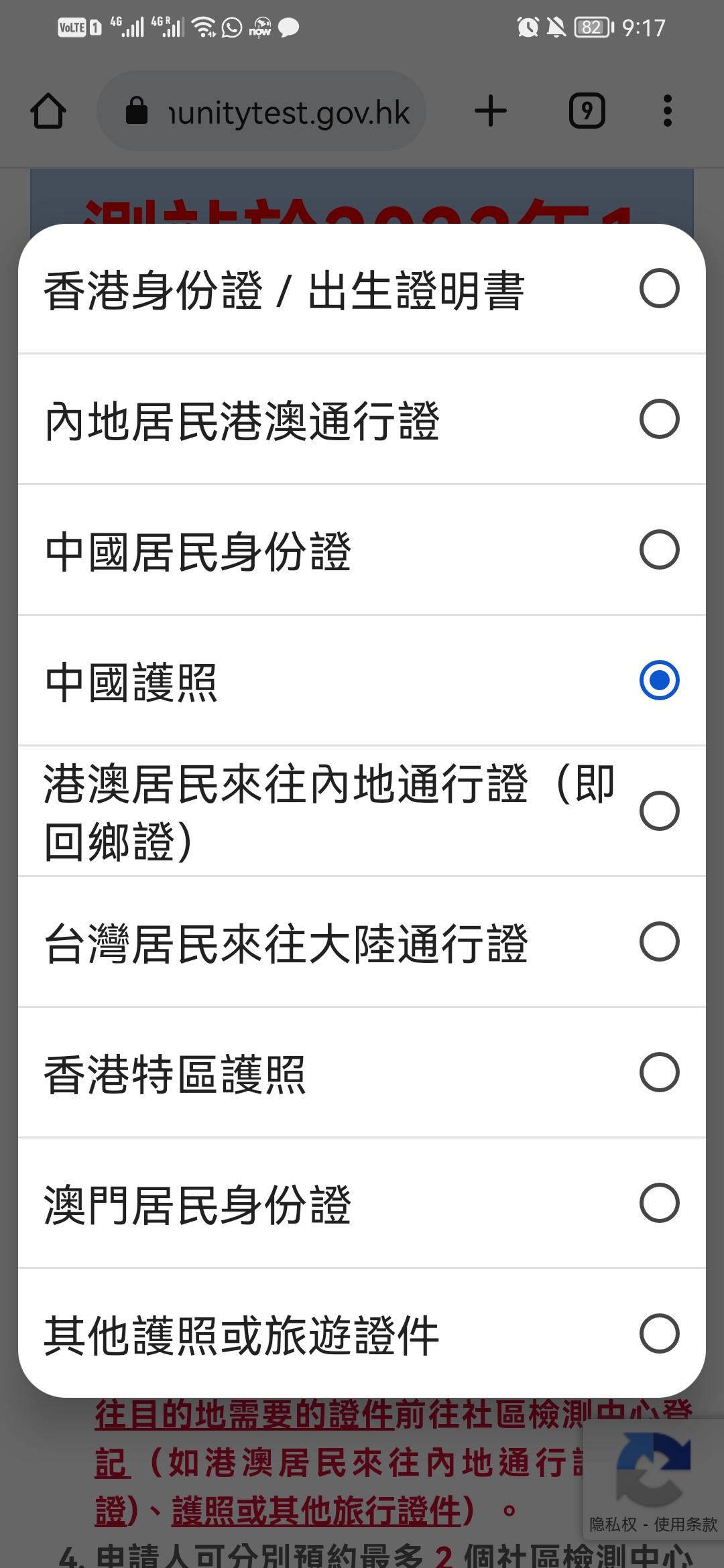Screen dimensions: 724x1568
Task: Open a new tab with the plus icon
Action: tap(490, 111)
